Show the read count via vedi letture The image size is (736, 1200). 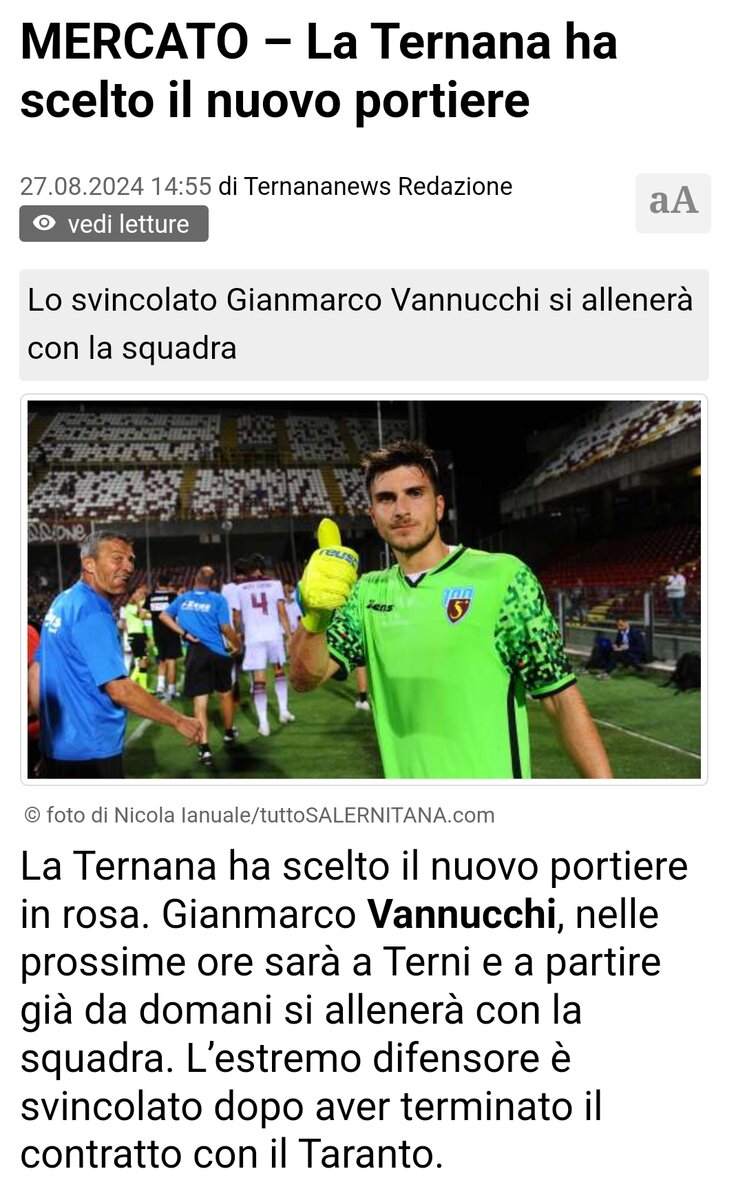(x=114, y=224)
